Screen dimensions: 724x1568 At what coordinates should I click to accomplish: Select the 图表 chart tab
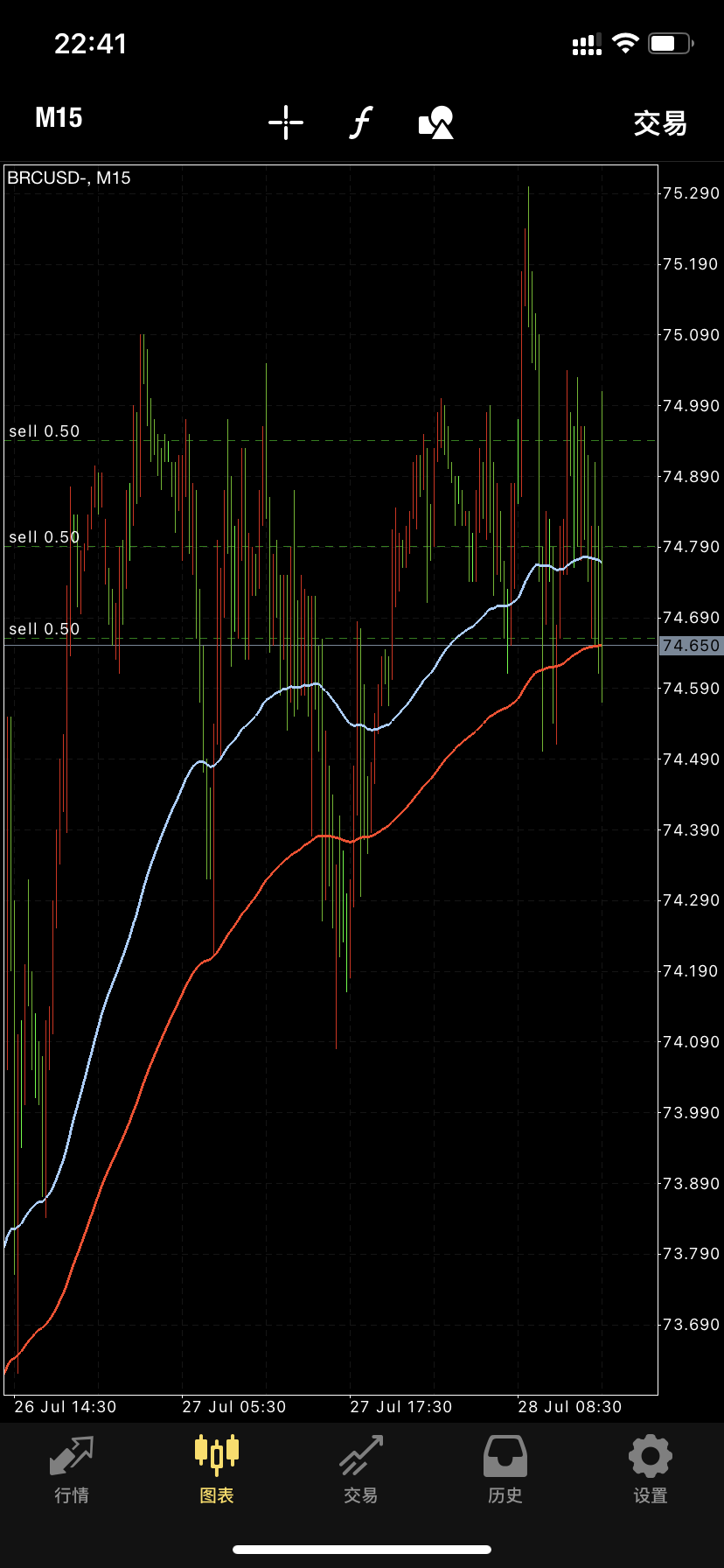pyautogui.click(x=217, y=1470)
